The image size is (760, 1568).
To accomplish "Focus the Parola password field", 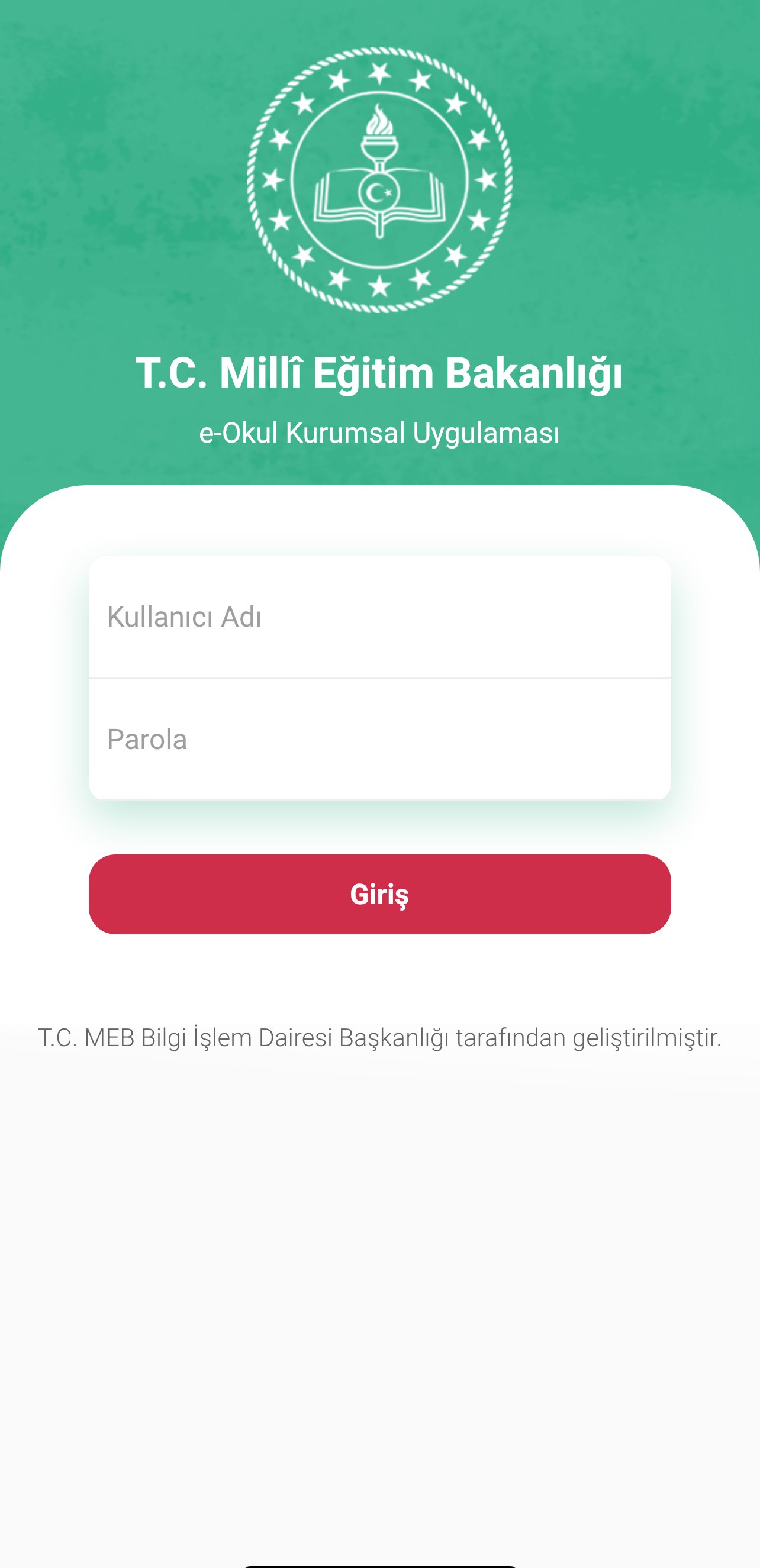I will tap(379, 739).
